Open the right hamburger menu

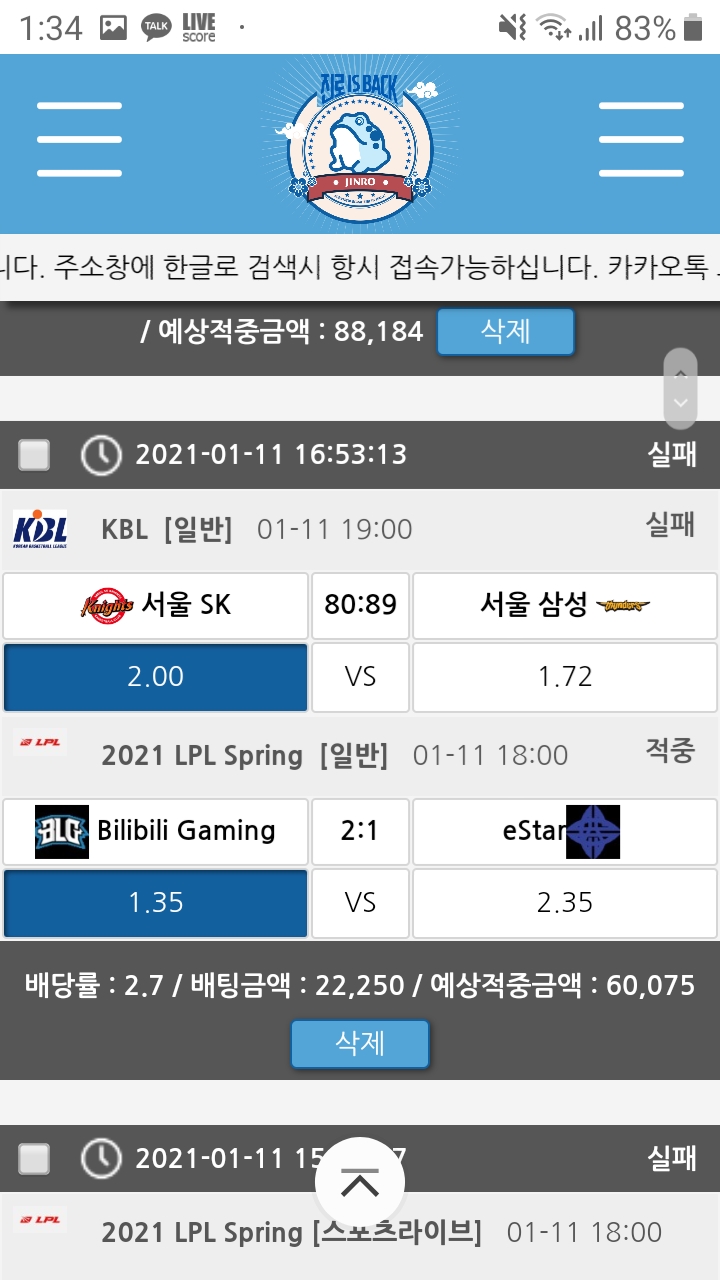point(640,139)
